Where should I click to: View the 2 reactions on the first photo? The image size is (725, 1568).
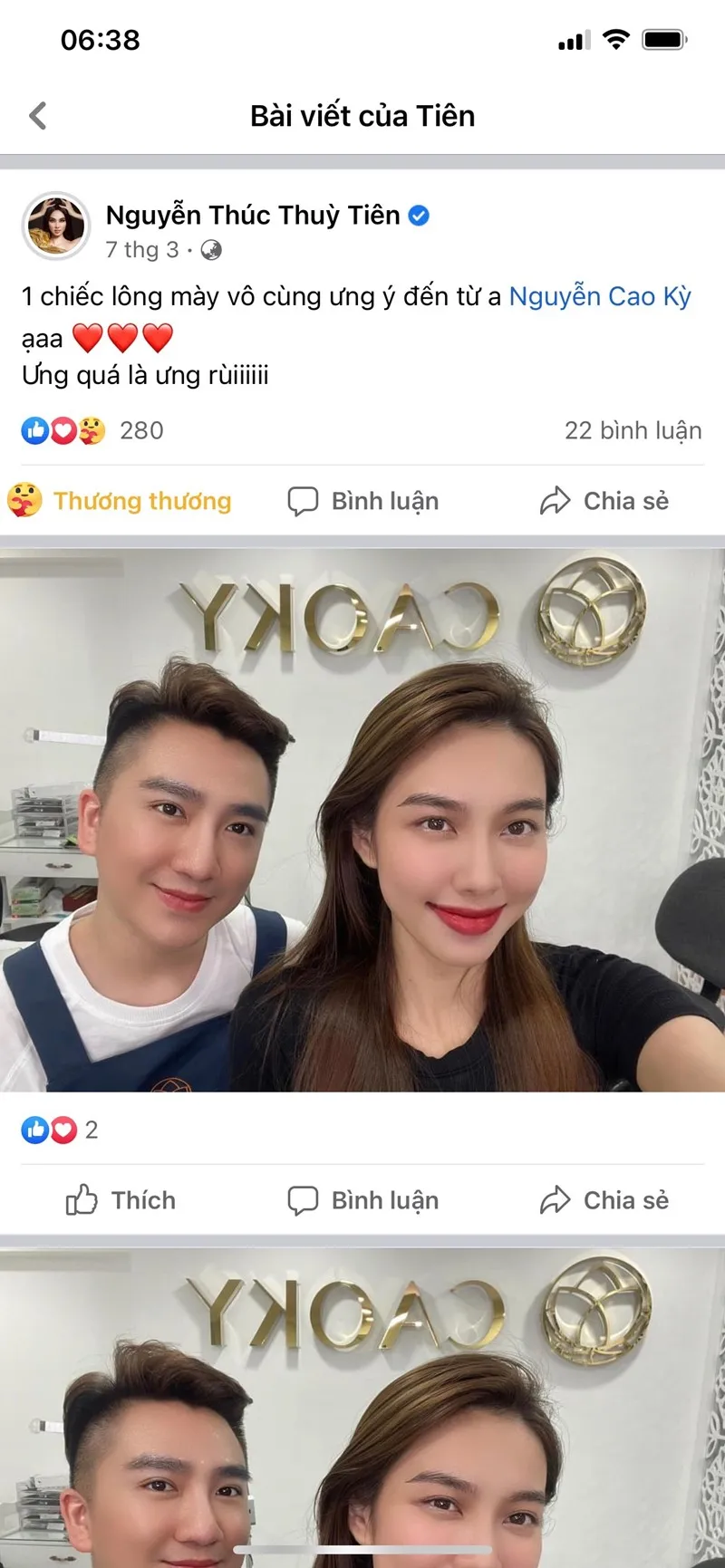click(x=60, y=1130)
